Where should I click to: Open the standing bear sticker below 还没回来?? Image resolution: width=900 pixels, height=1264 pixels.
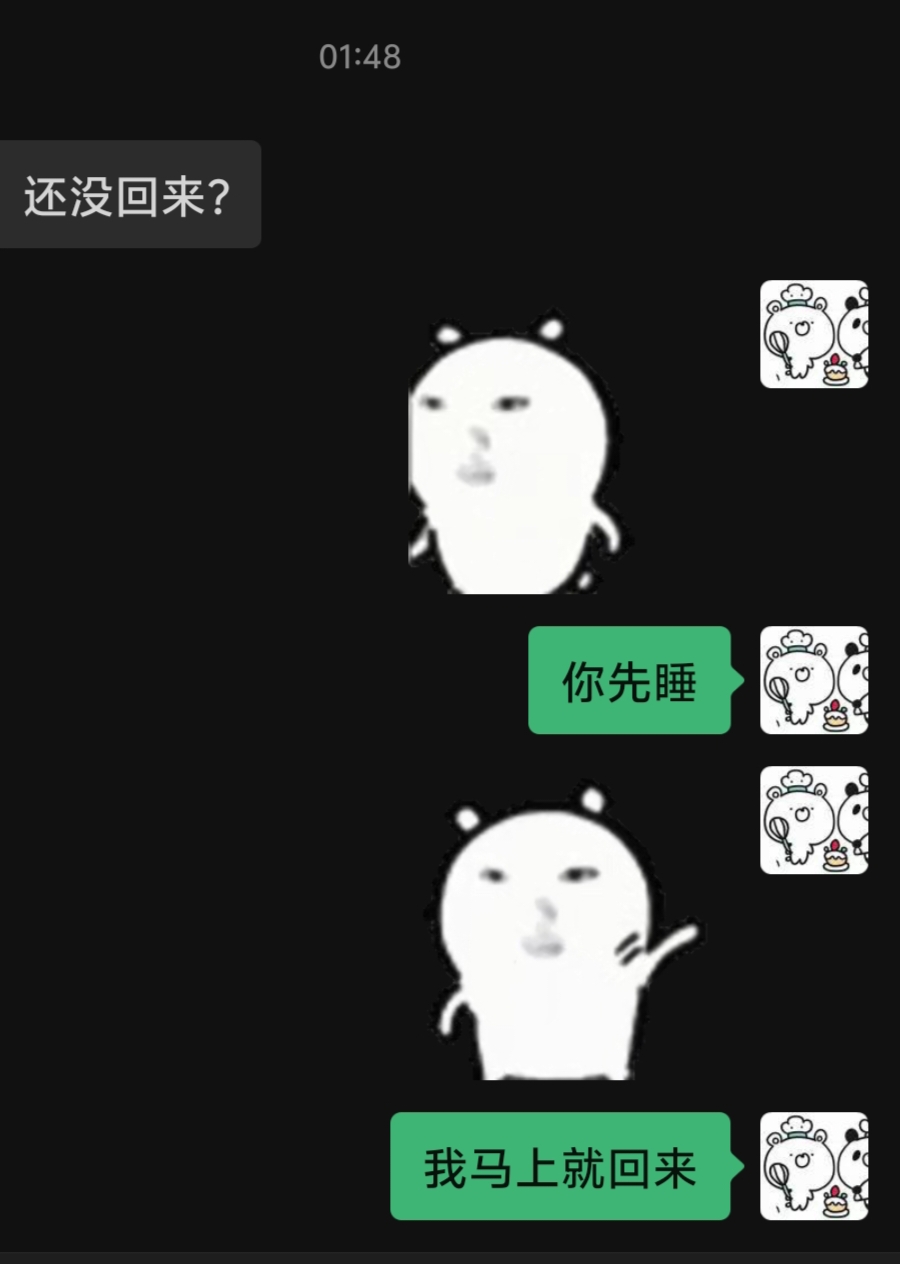(515, 453)
